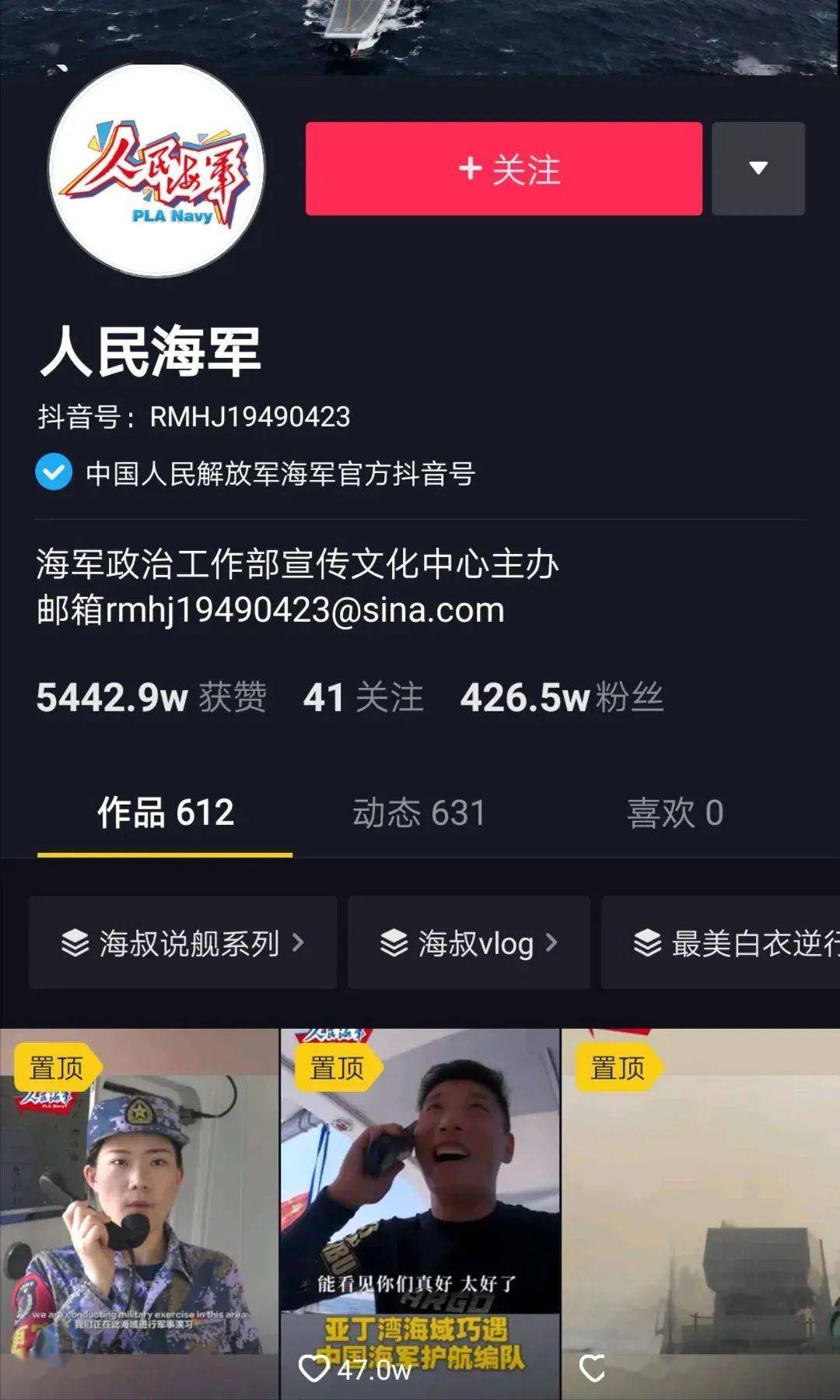Follow the 人民海军 account
840x1400 pixels.
[x=503, y=169]
